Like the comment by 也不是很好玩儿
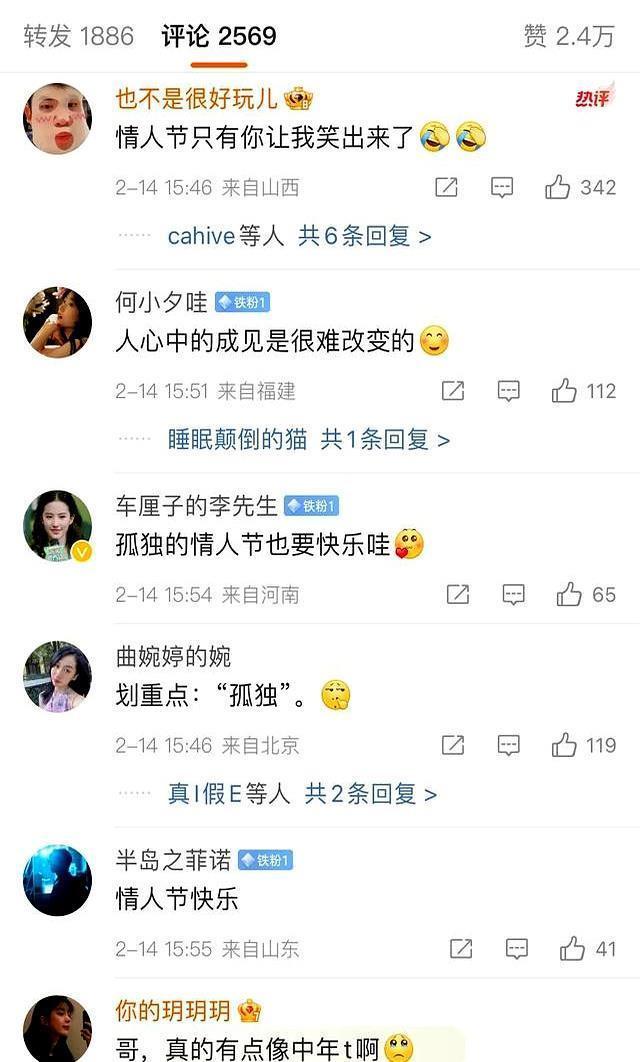Viewport: 640px width, 1062px height. 558,187
